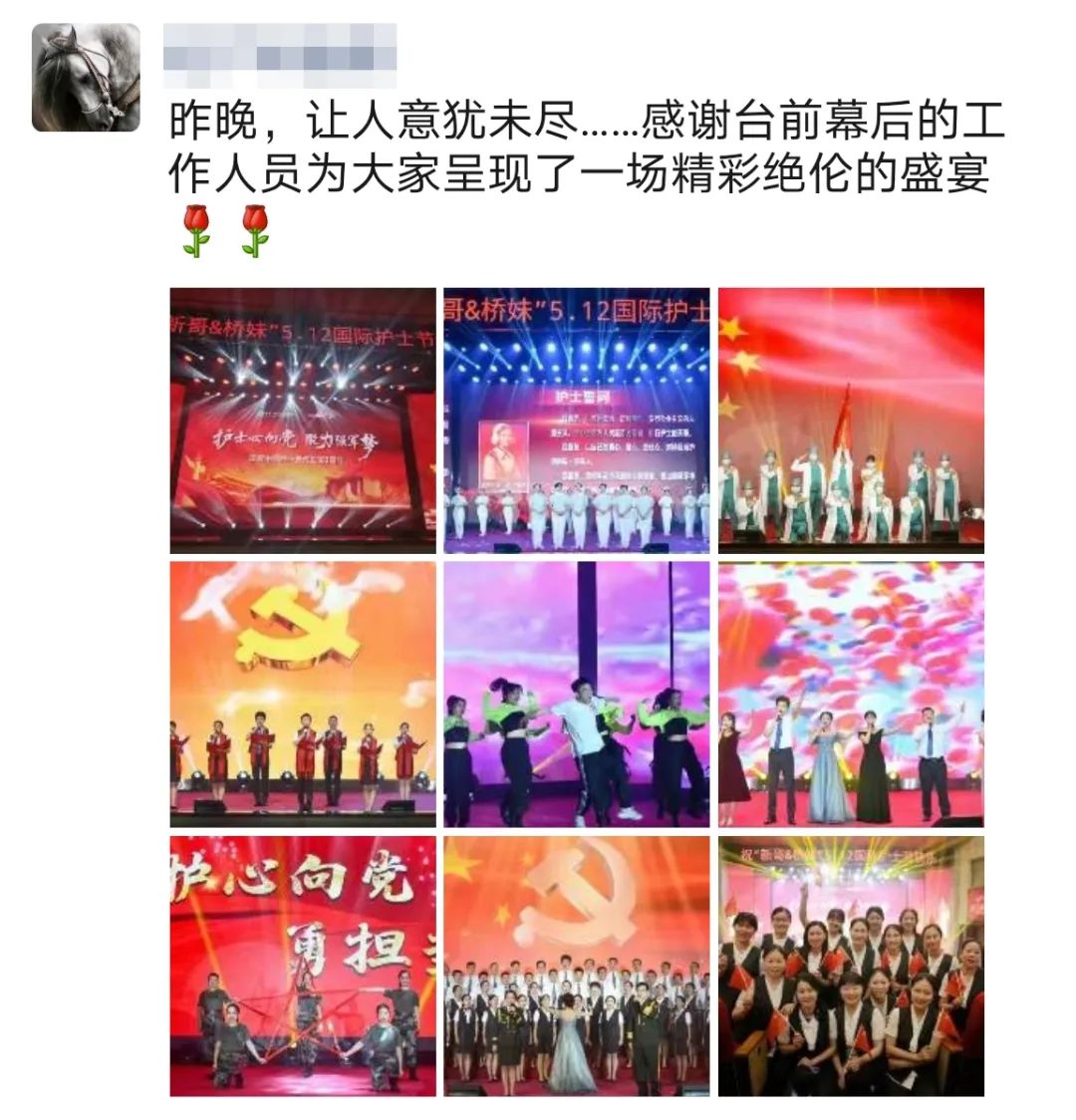Open the poster's horse avatar profile
This screenshot has width=1076, height=1120.
tap(86, 78)
